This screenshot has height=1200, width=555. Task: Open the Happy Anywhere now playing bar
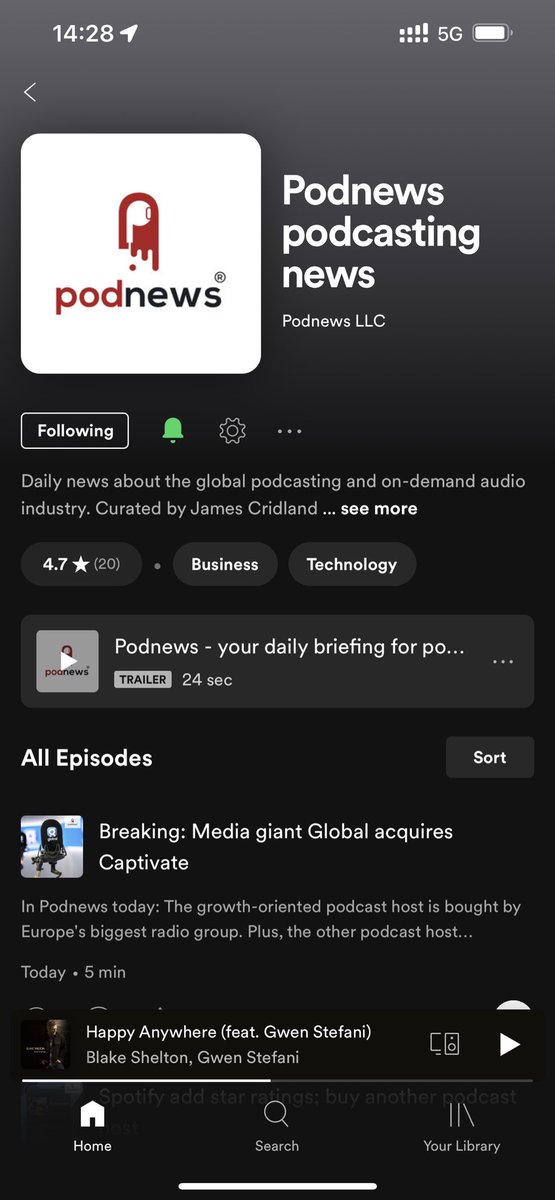pyautogui.click(x=229, y=1044)
